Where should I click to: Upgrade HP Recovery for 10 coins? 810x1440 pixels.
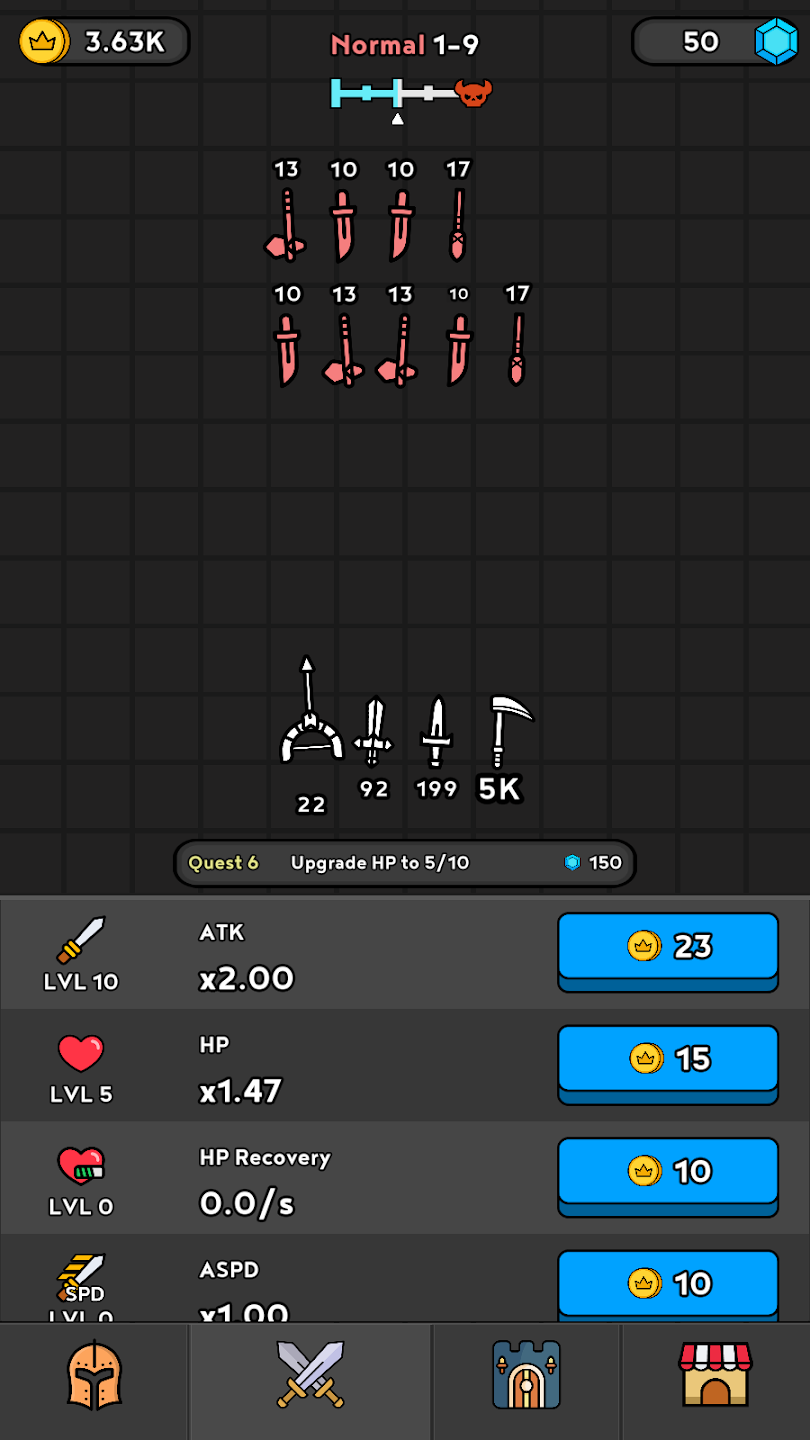coord(667,1176)
